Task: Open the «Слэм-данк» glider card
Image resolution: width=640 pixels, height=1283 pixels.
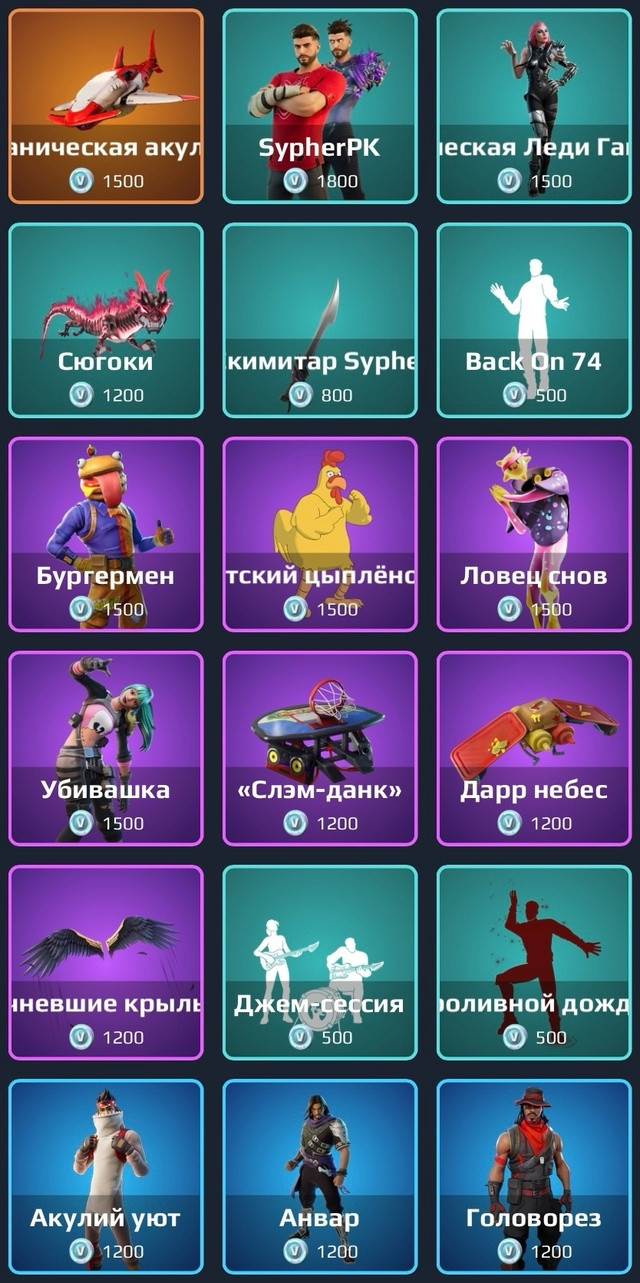Action: (320, 747)
